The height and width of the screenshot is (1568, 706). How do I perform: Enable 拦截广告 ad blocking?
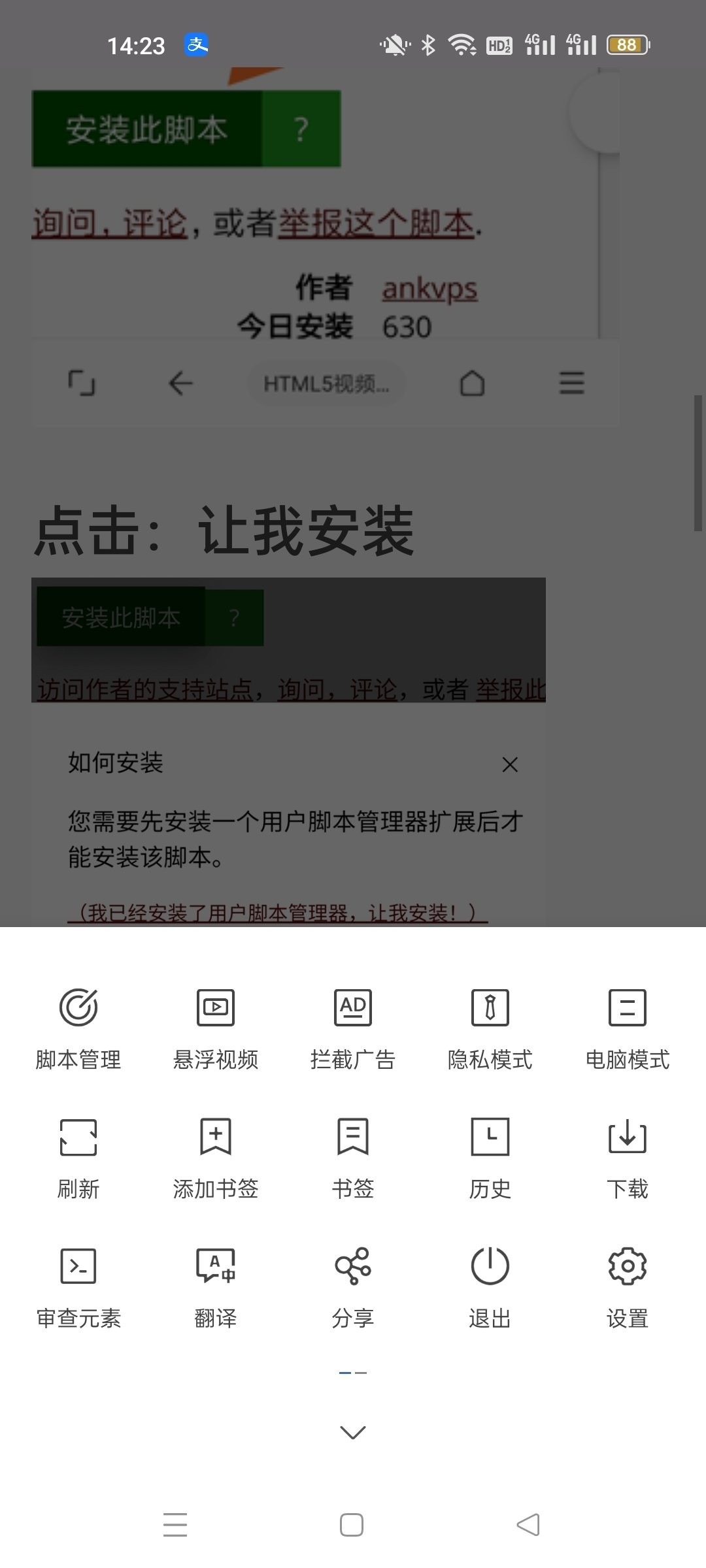tap(353, 1026)
